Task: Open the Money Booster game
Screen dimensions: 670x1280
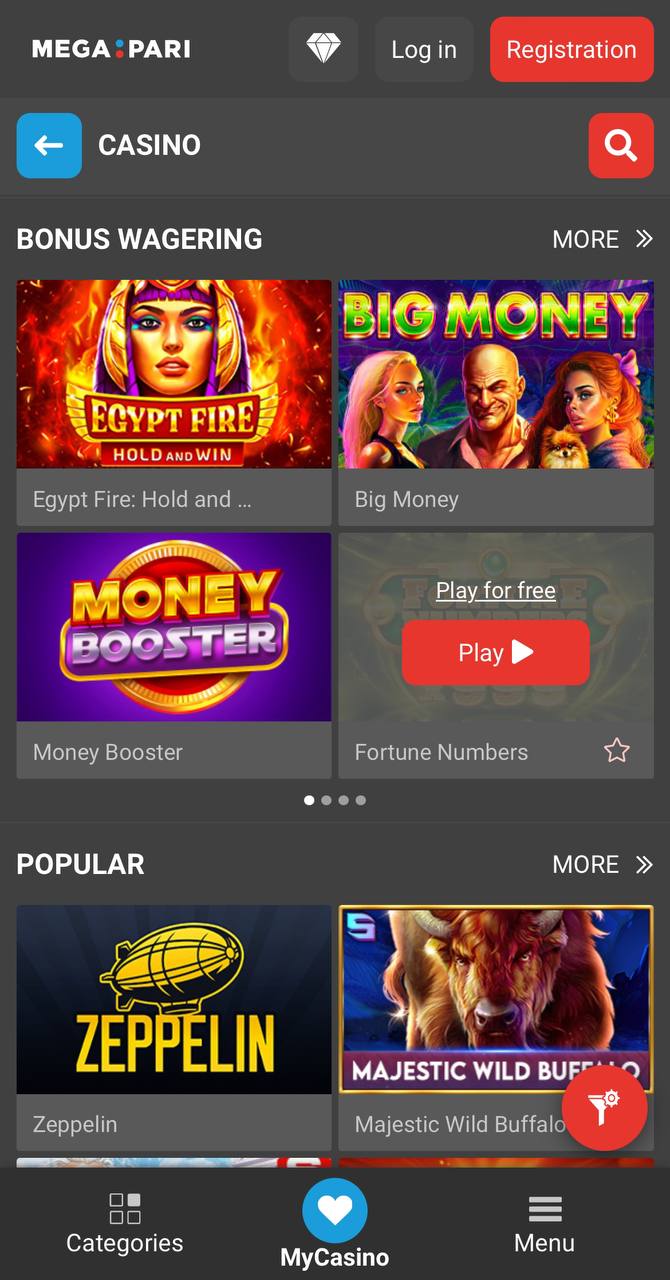Action: pos(174,656)
